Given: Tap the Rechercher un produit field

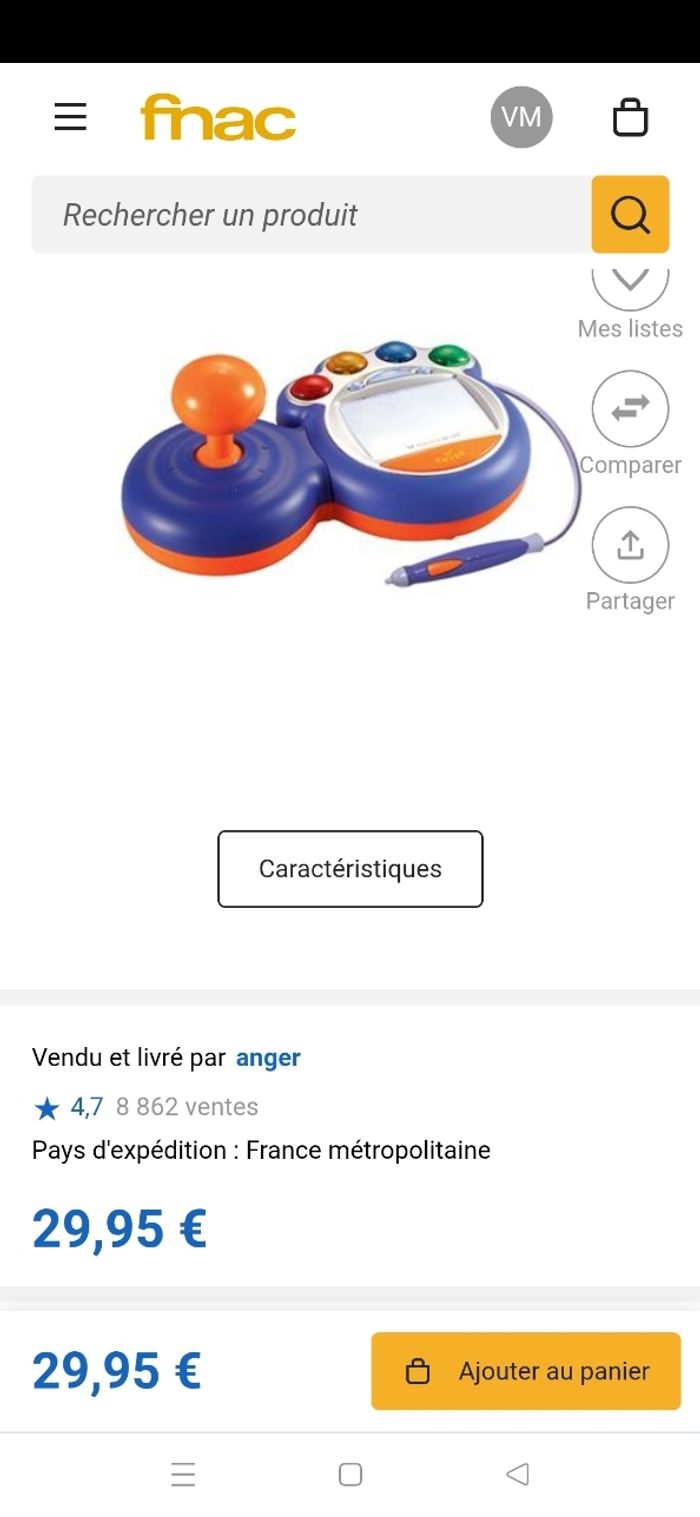Looking at the screenshot, I should tap(311, 215).
